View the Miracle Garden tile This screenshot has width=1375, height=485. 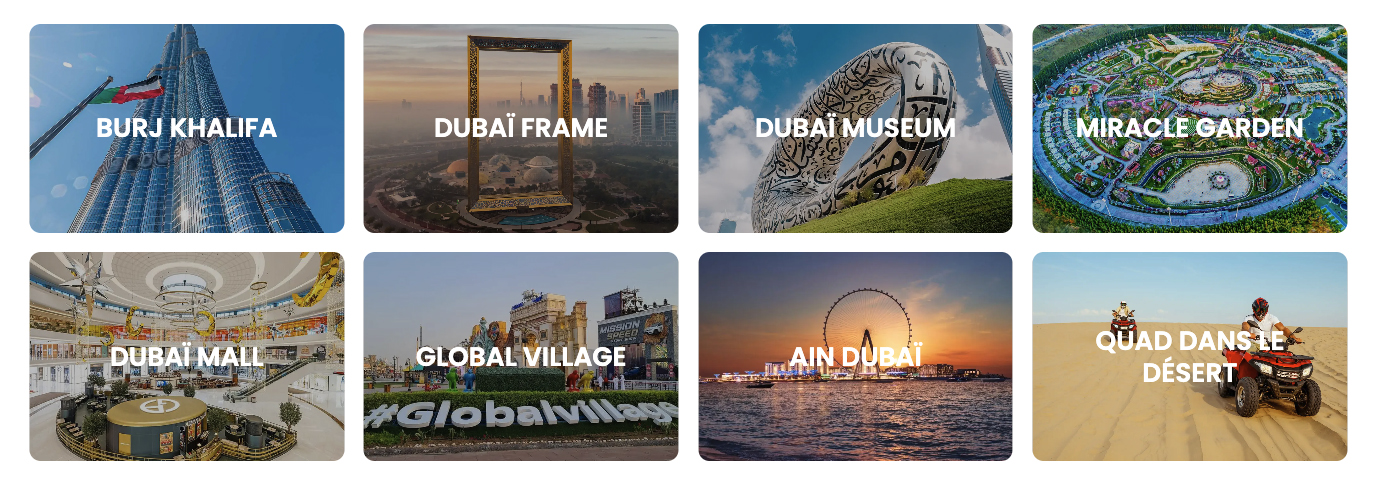(1189, 129)
